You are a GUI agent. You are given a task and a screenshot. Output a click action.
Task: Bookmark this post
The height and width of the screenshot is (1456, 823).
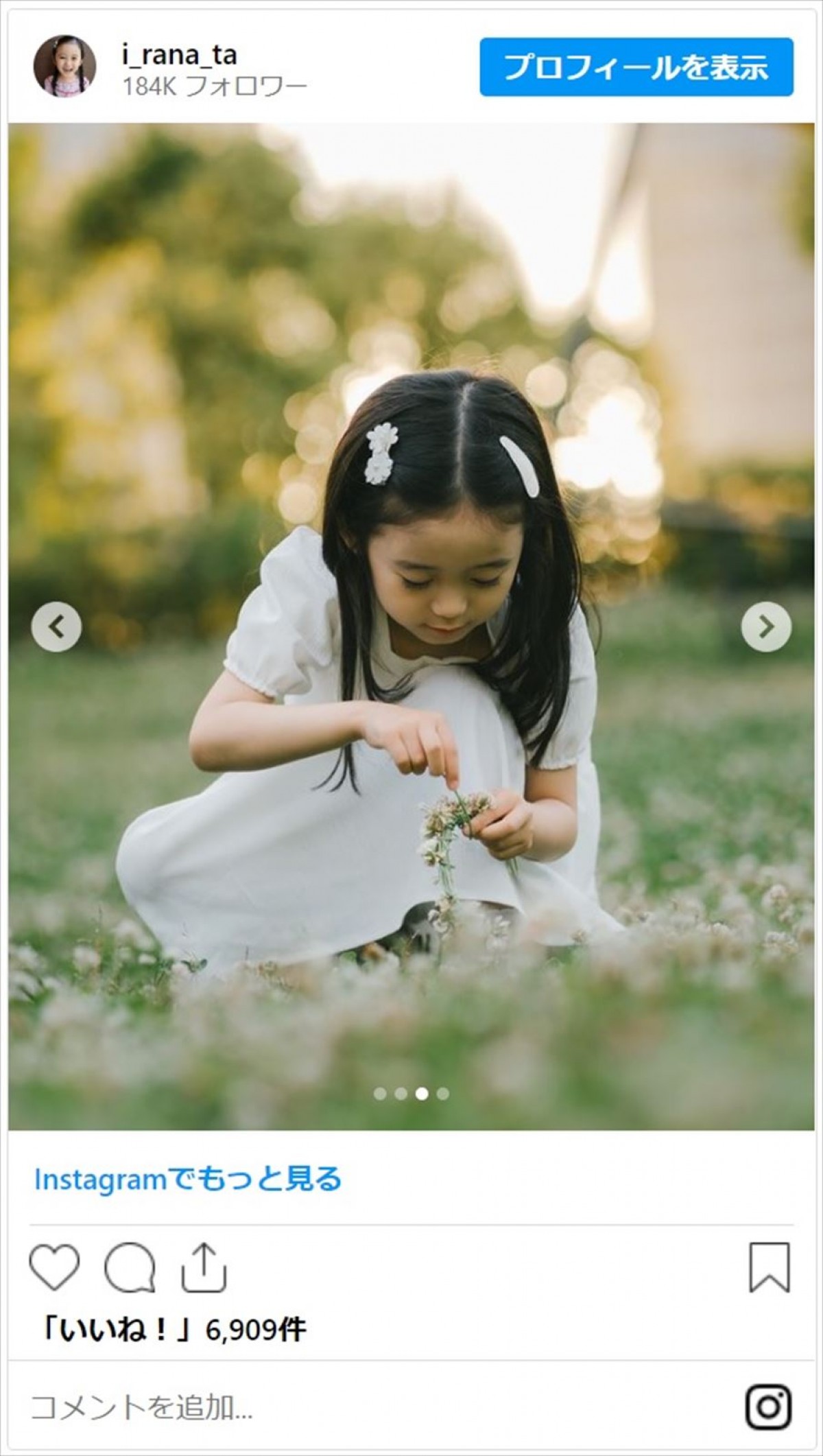770,1267
